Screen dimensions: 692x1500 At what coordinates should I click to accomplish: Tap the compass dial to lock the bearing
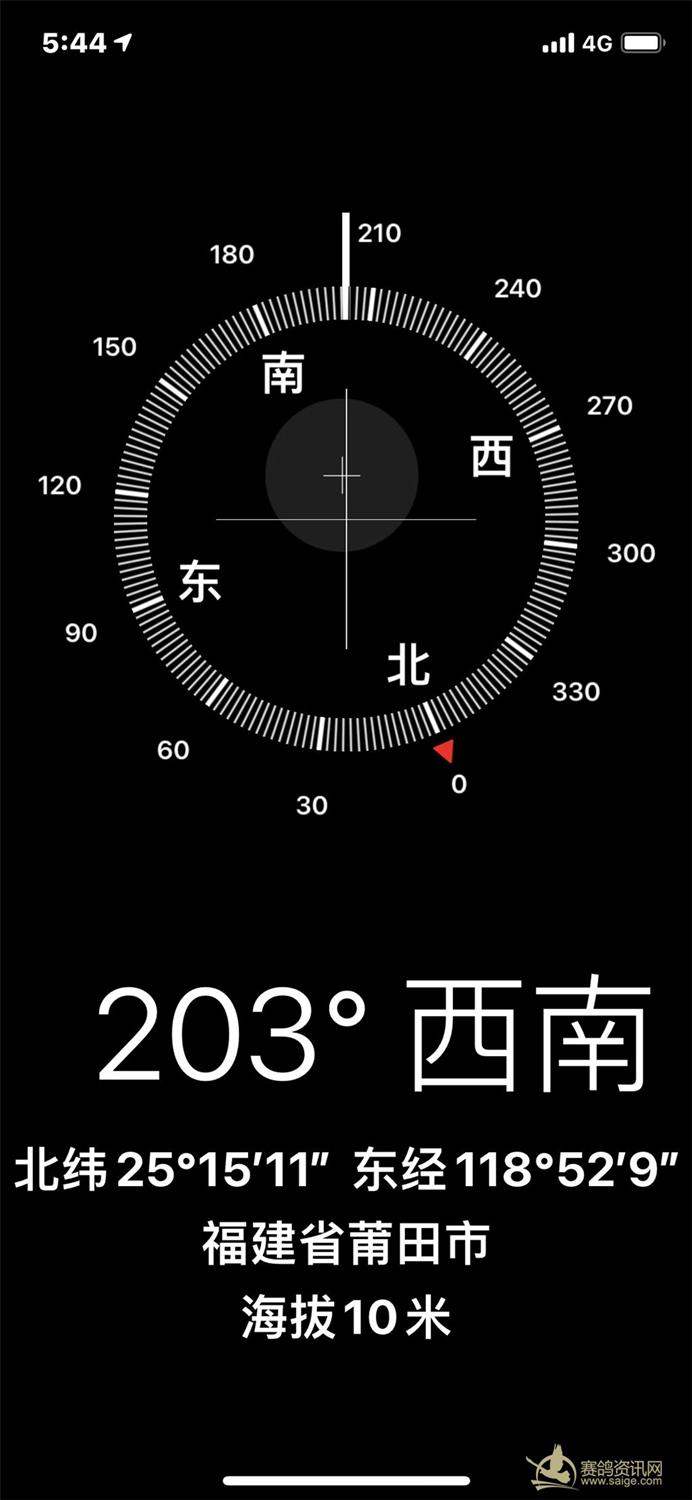[346, 518]
